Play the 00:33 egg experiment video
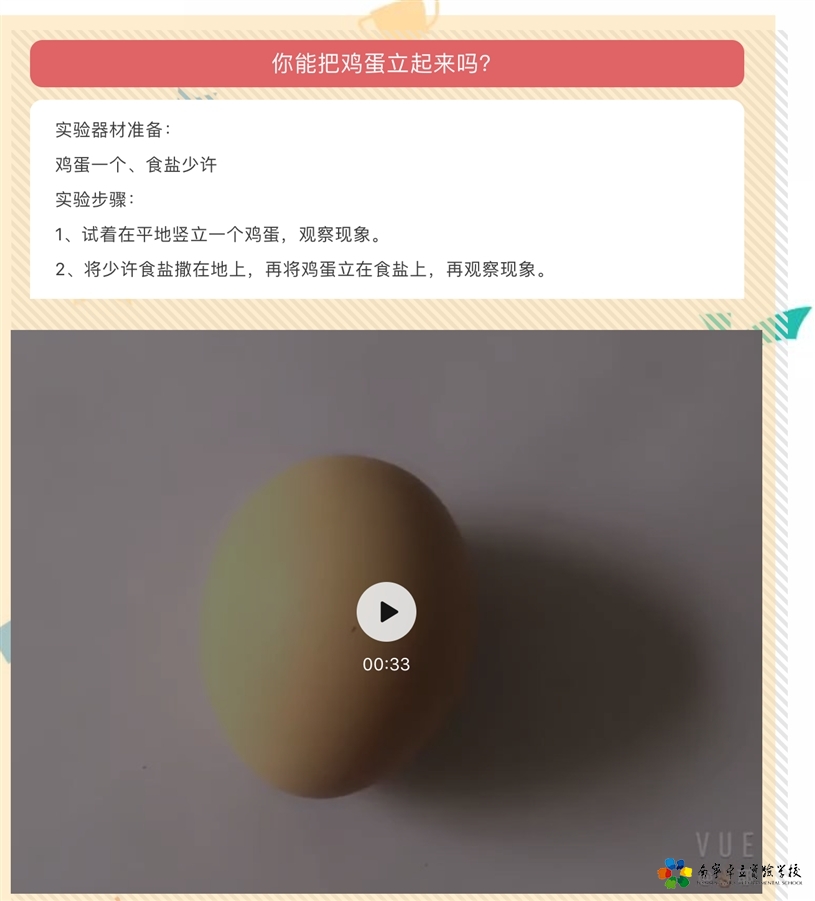Viewport: 815px width, 901px height. tap(386, 612)
